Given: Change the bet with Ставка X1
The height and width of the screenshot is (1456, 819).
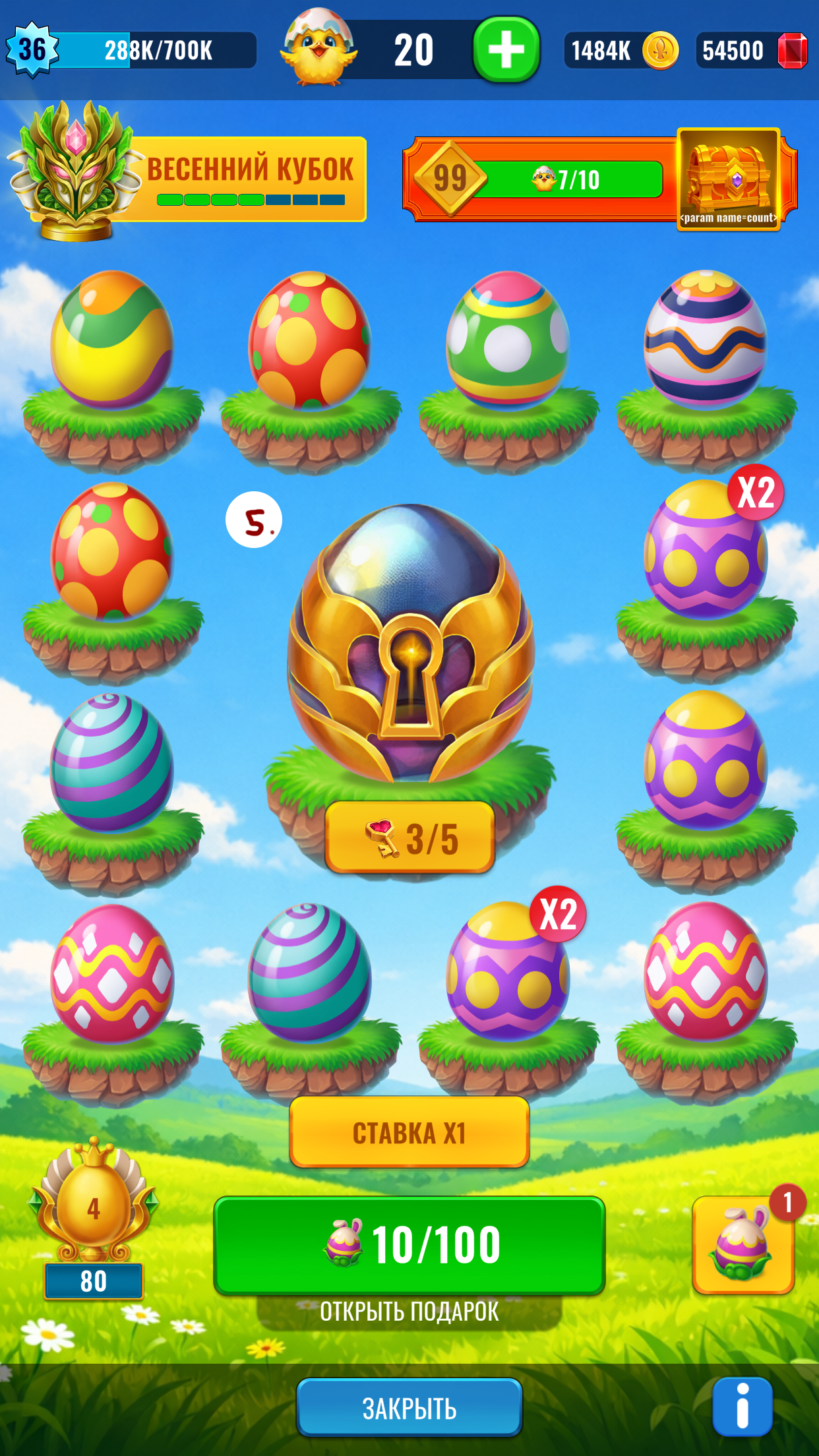Looking at the screenshot, I should (x=409, y=1133).
